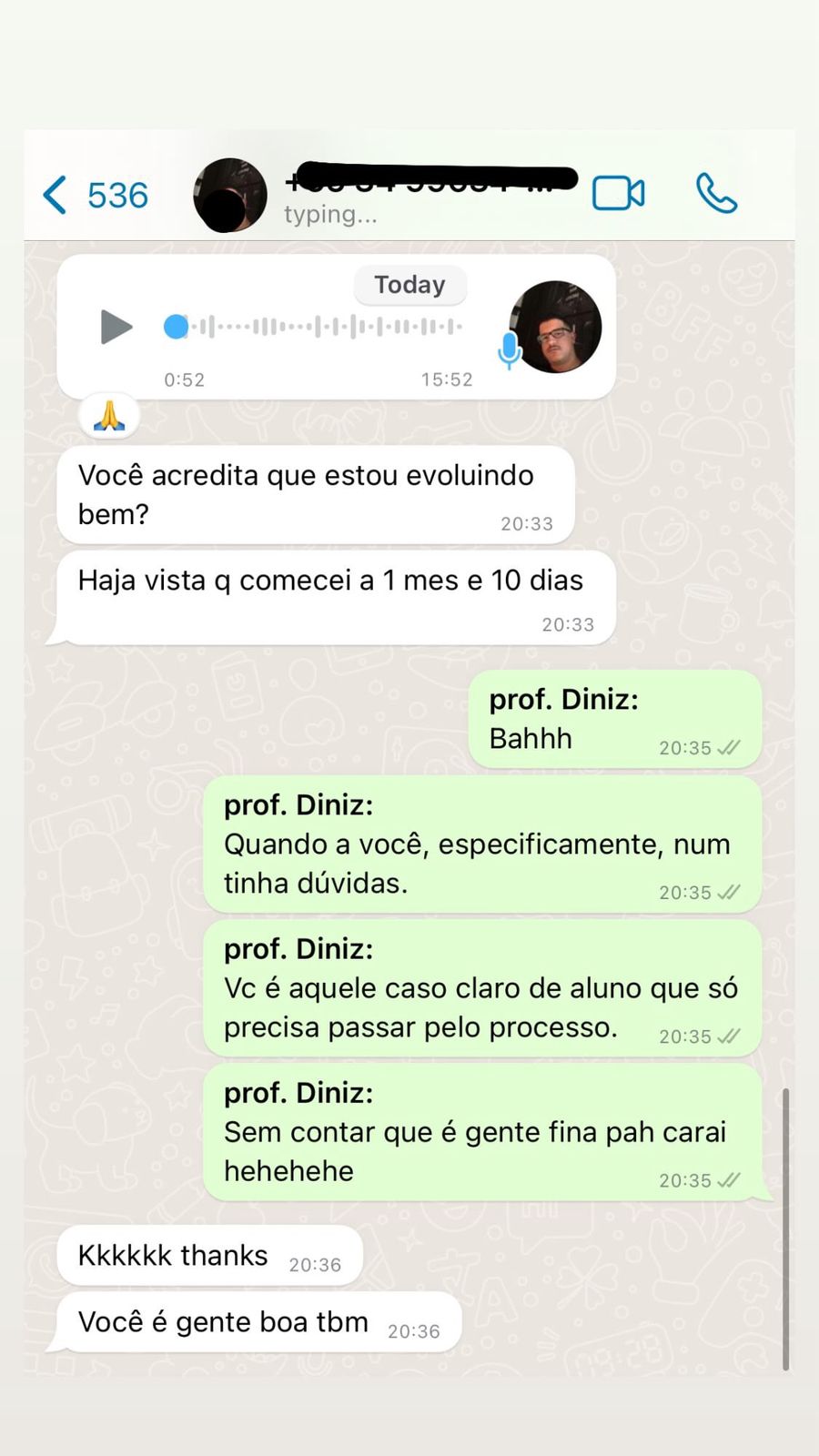Tap the 20:36 timestamp on 'Você é gente boa tbm'
Image resolution: width=819 pixels, height=1456 pixels.
[414, 1330]
